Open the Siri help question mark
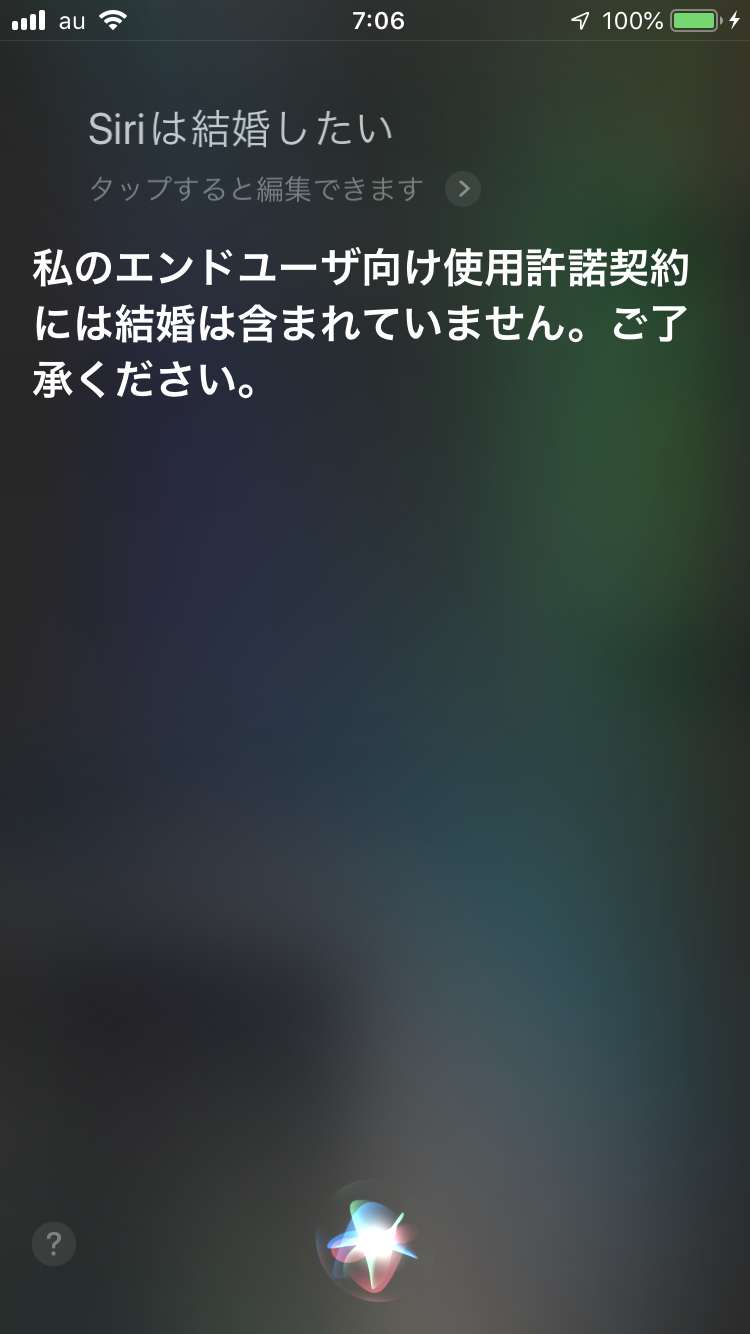 point(54,1244)
